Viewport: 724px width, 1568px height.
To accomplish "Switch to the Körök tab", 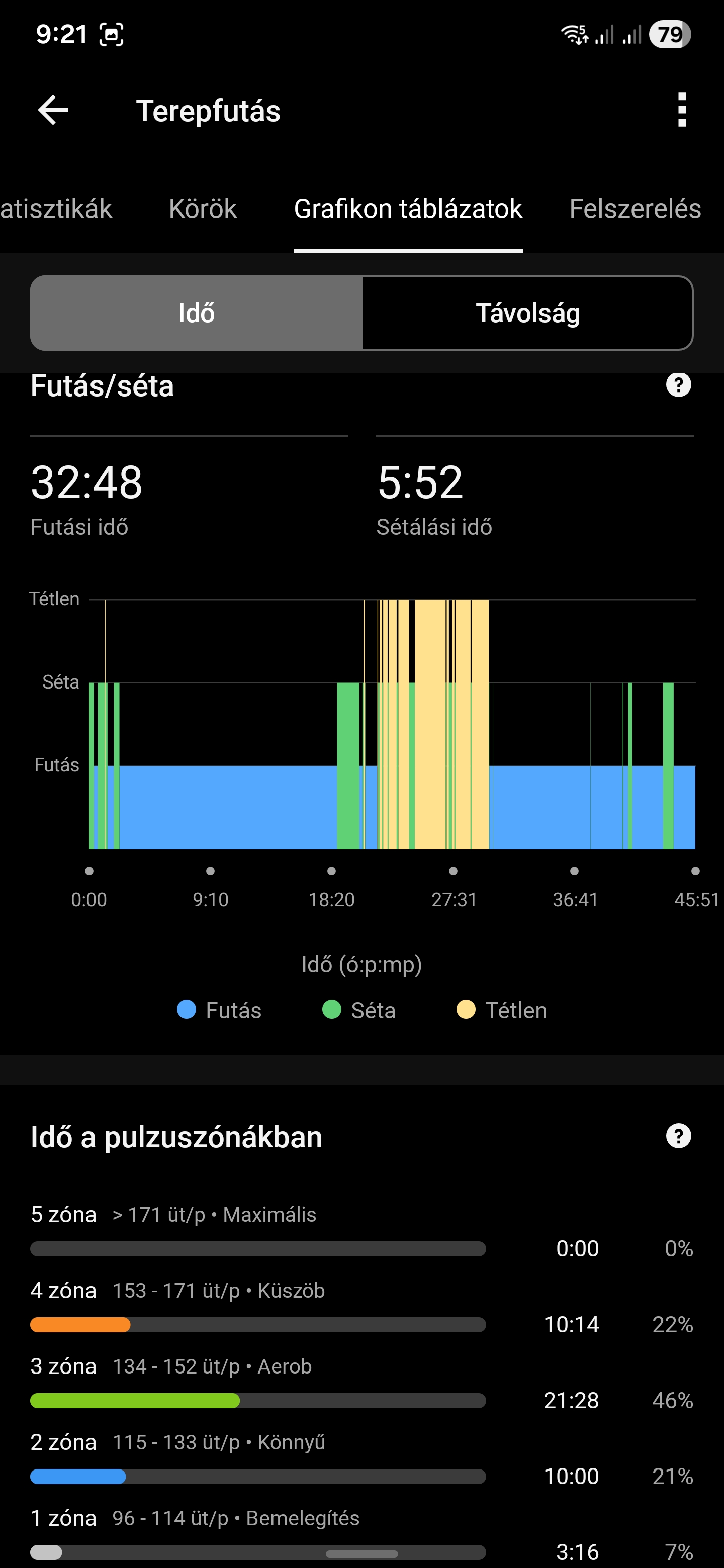I will (203, 209).
